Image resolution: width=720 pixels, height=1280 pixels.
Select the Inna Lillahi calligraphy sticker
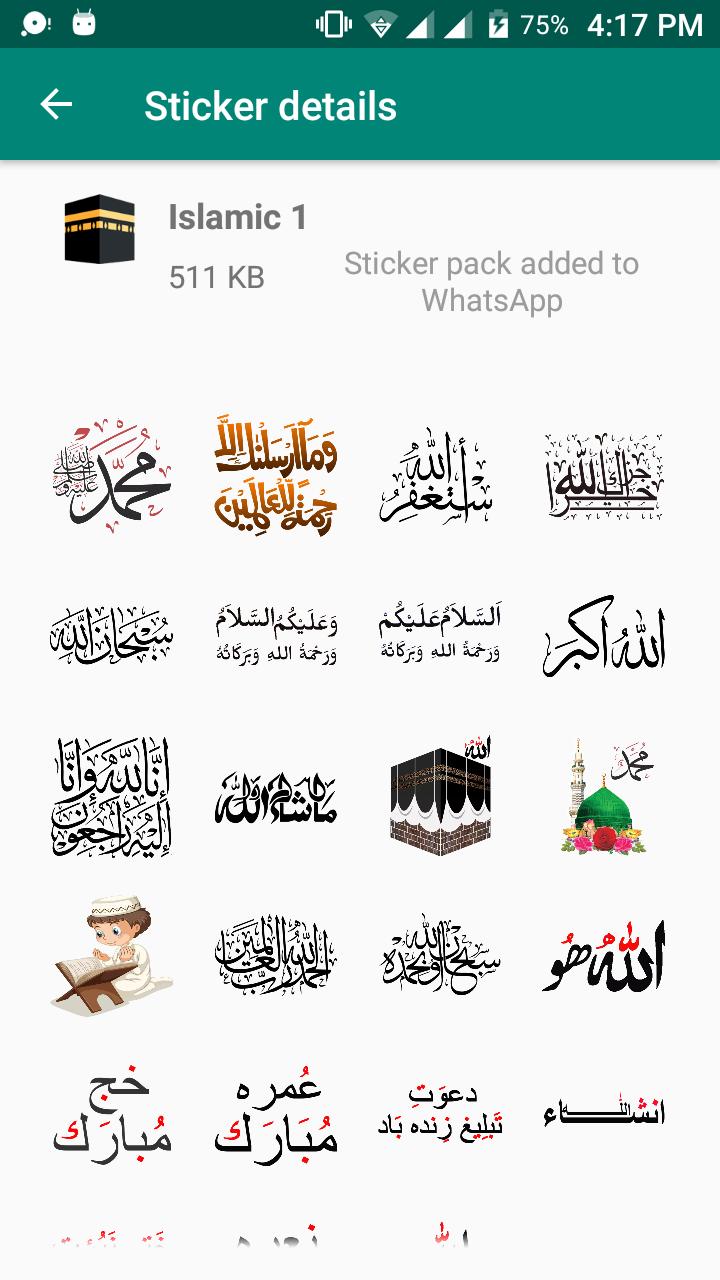coord(111,796)
